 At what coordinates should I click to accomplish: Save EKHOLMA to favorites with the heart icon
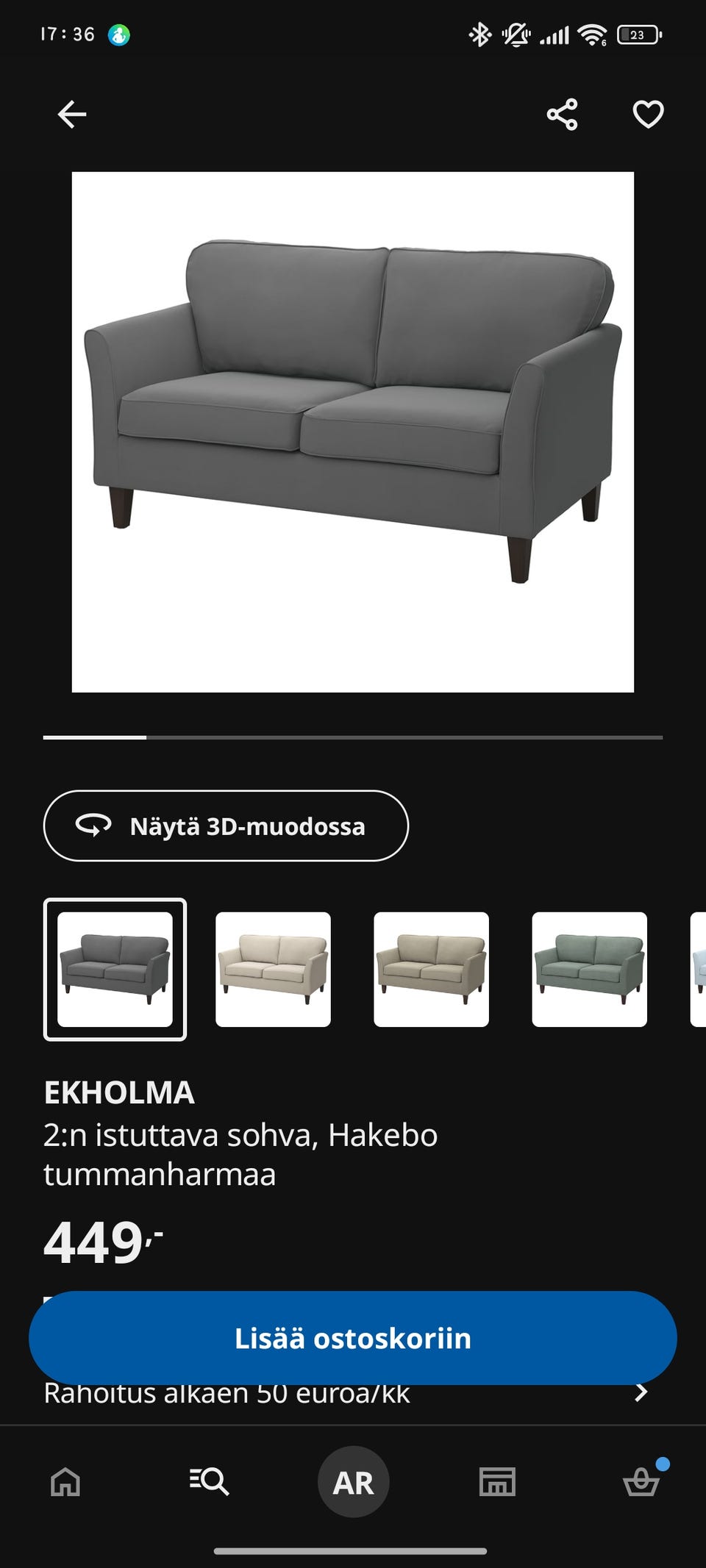pyautogui.click(x=646, y=114)
